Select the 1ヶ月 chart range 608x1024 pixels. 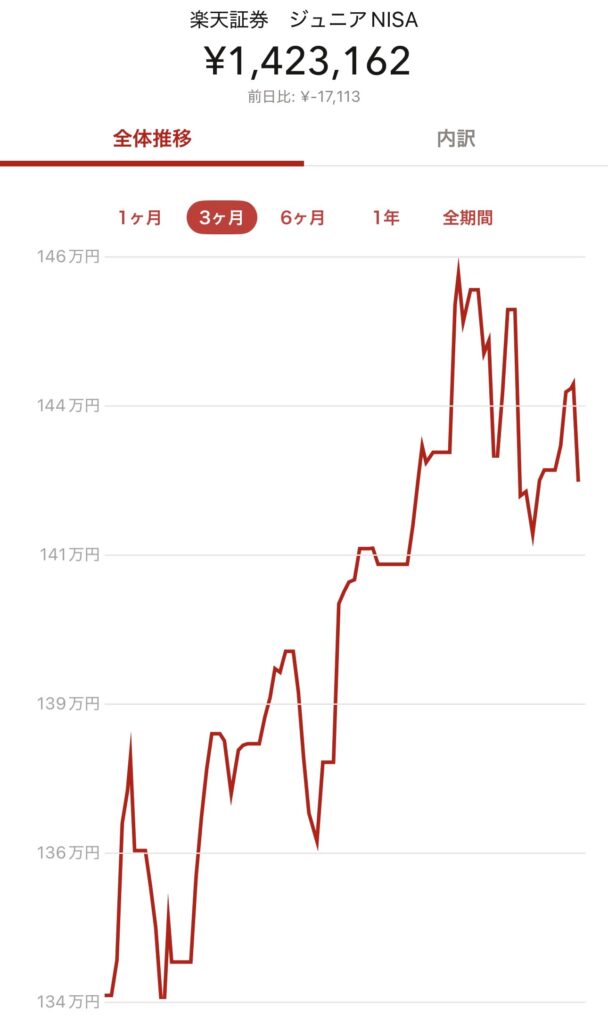pyautogui.click(x=139, y=218)
